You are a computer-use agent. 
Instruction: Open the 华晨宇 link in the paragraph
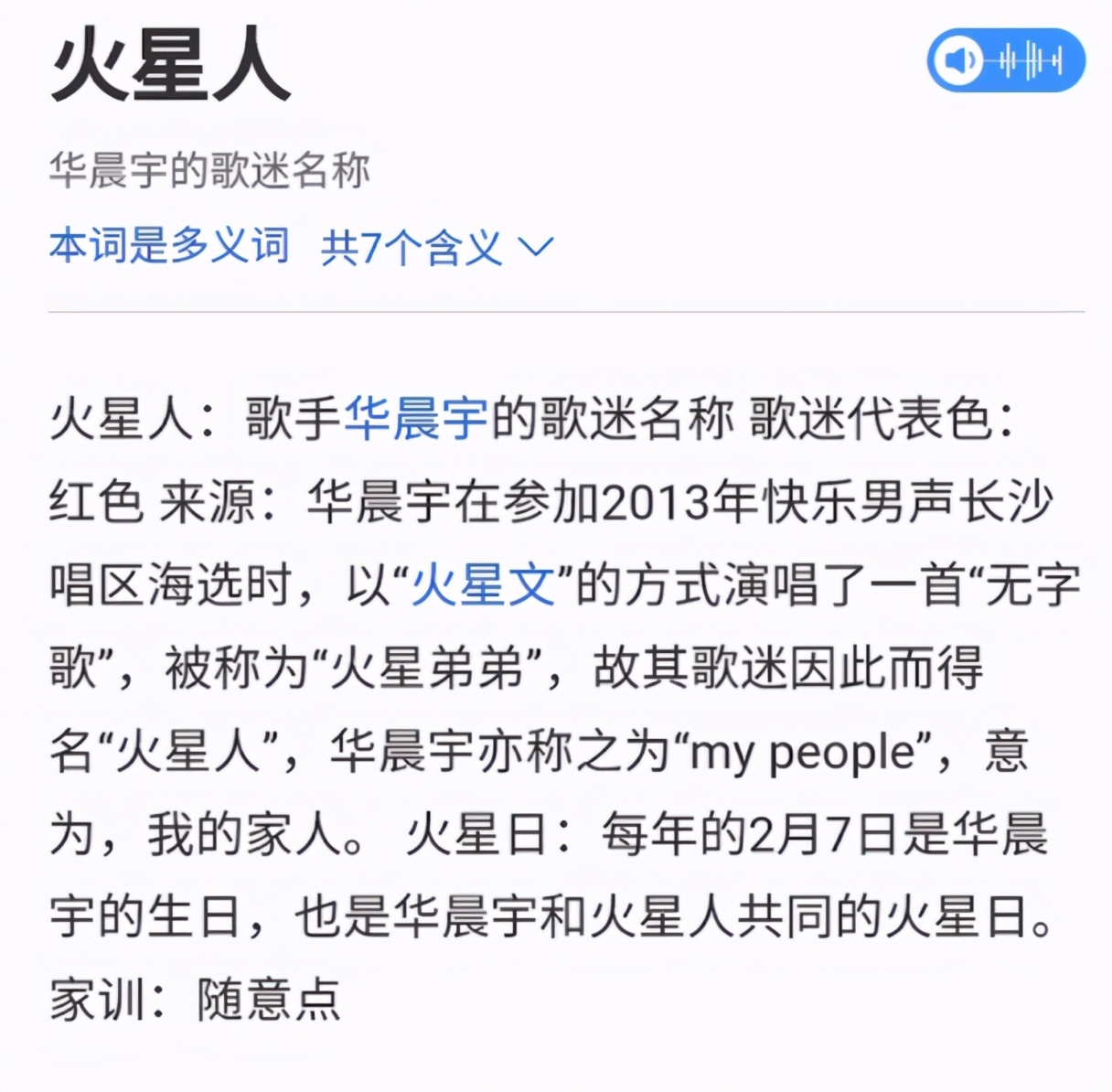(416, 420)
